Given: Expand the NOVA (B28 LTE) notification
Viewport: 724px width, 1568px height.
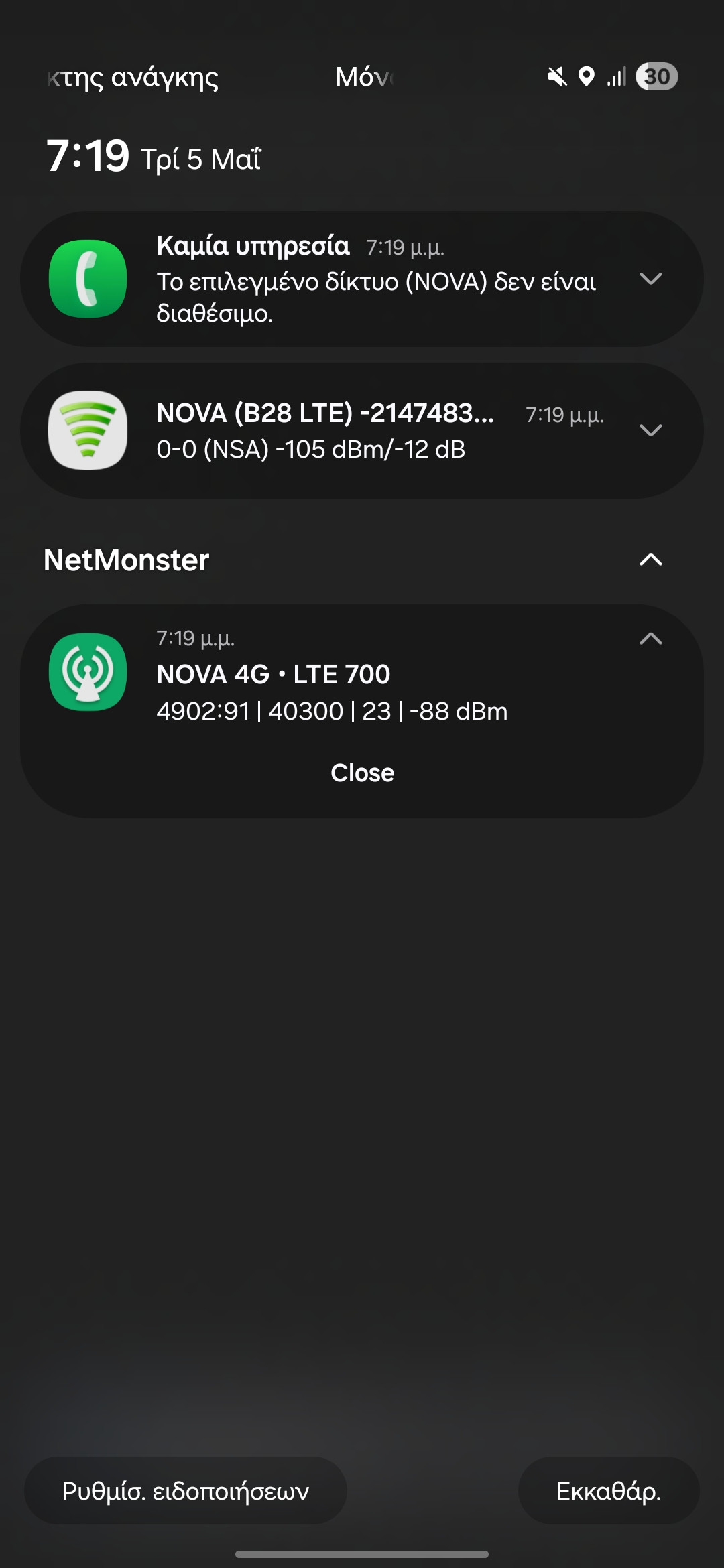Looking at the screenshot, I should click(x=650, y=430).
